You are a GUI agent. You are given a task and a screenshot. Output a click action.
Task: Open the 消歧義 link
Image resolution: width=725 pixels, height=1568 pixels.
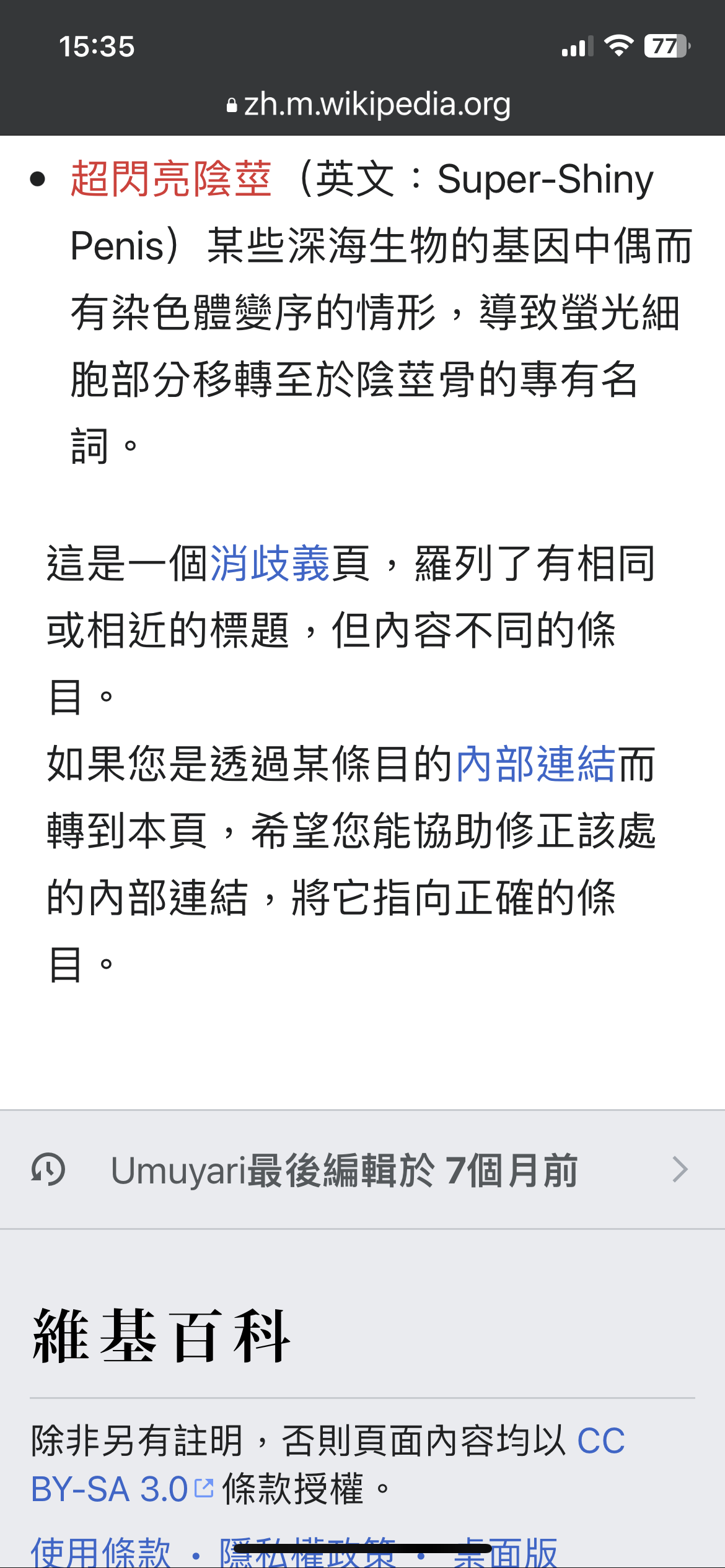[x=270, y=564]
